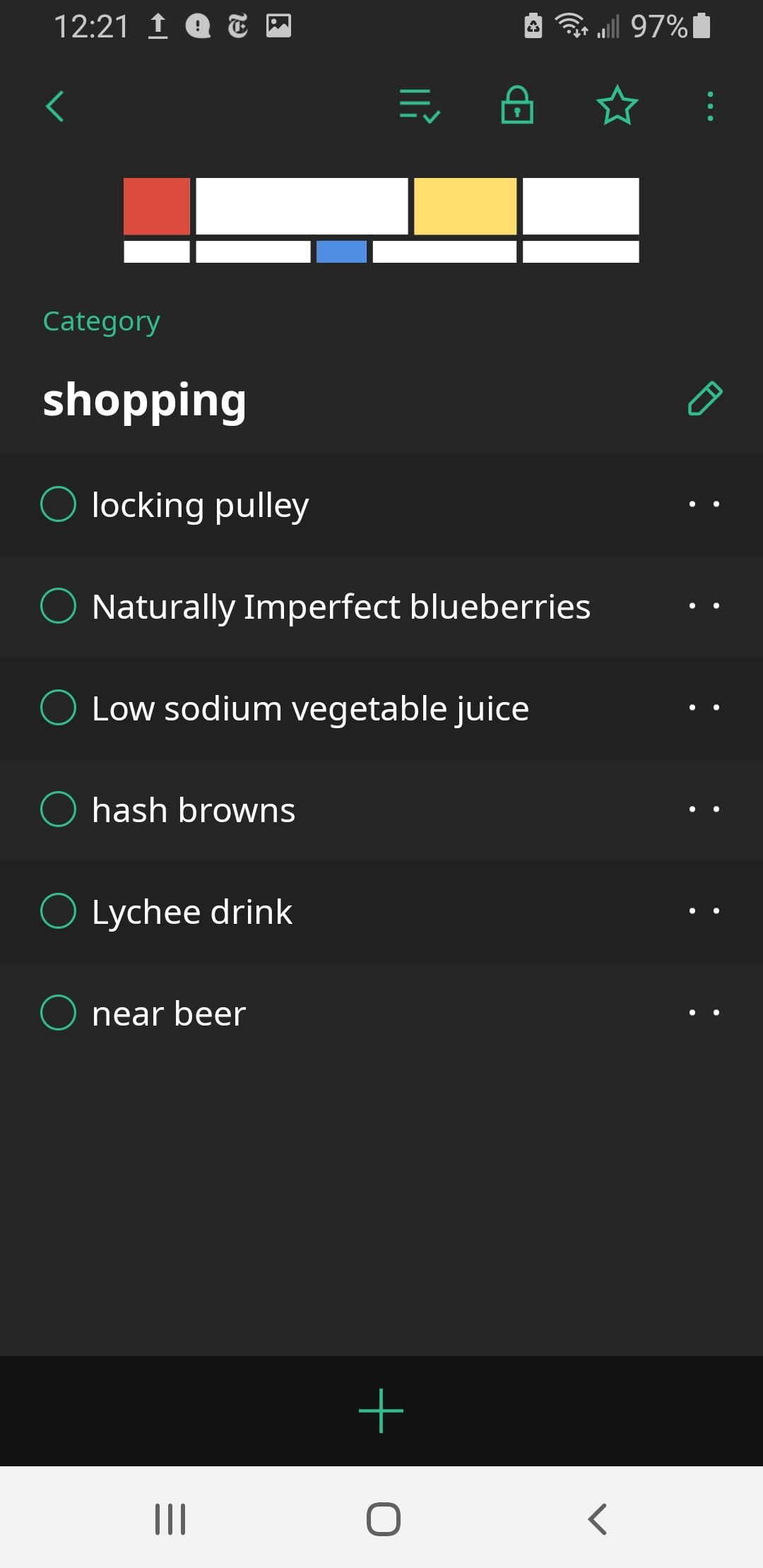Mark the note as a favorite
763x1568 pixels.
coord(617,106)
